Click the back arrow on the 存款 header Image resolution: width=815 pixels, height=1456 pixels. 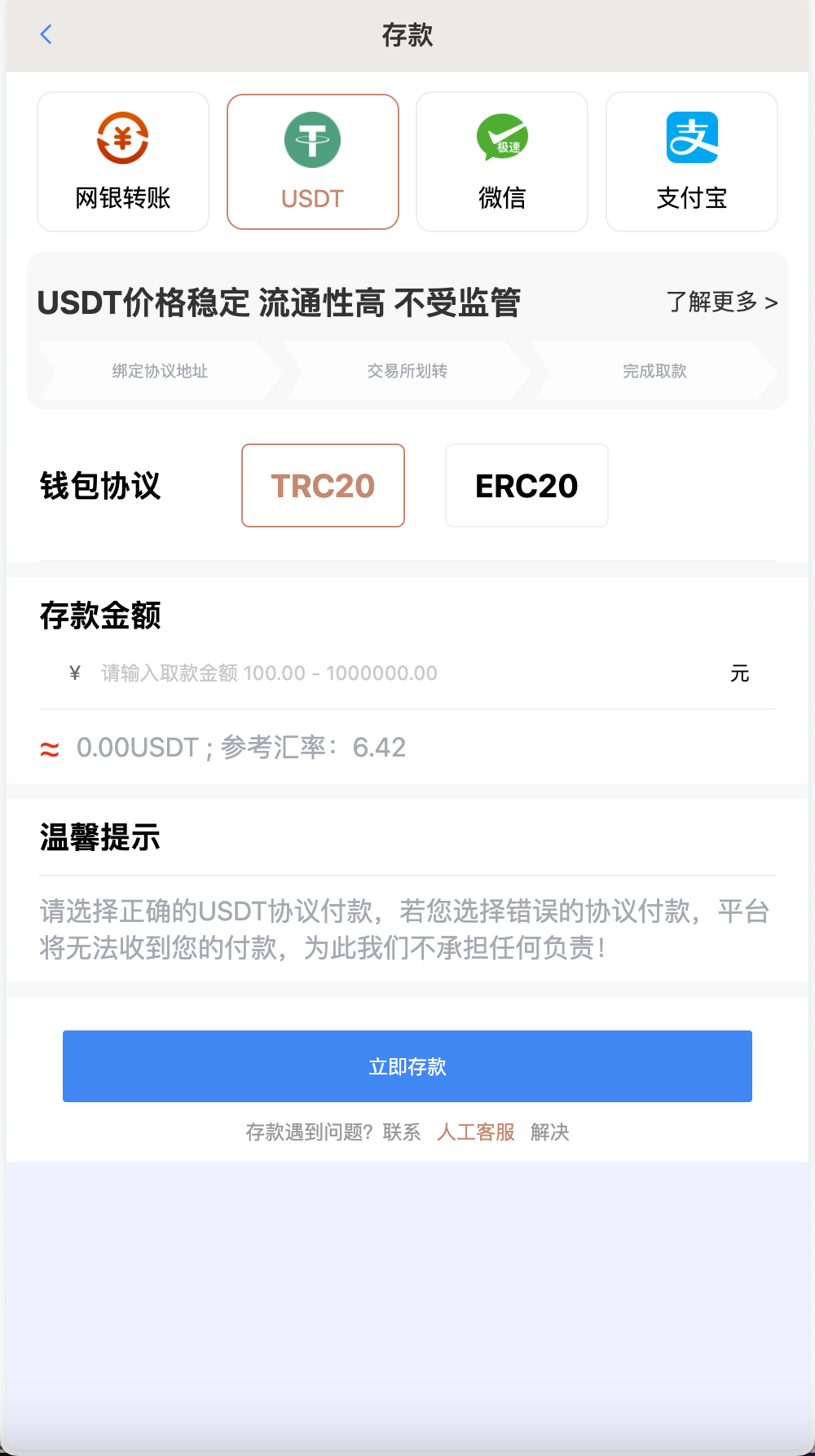46,34
